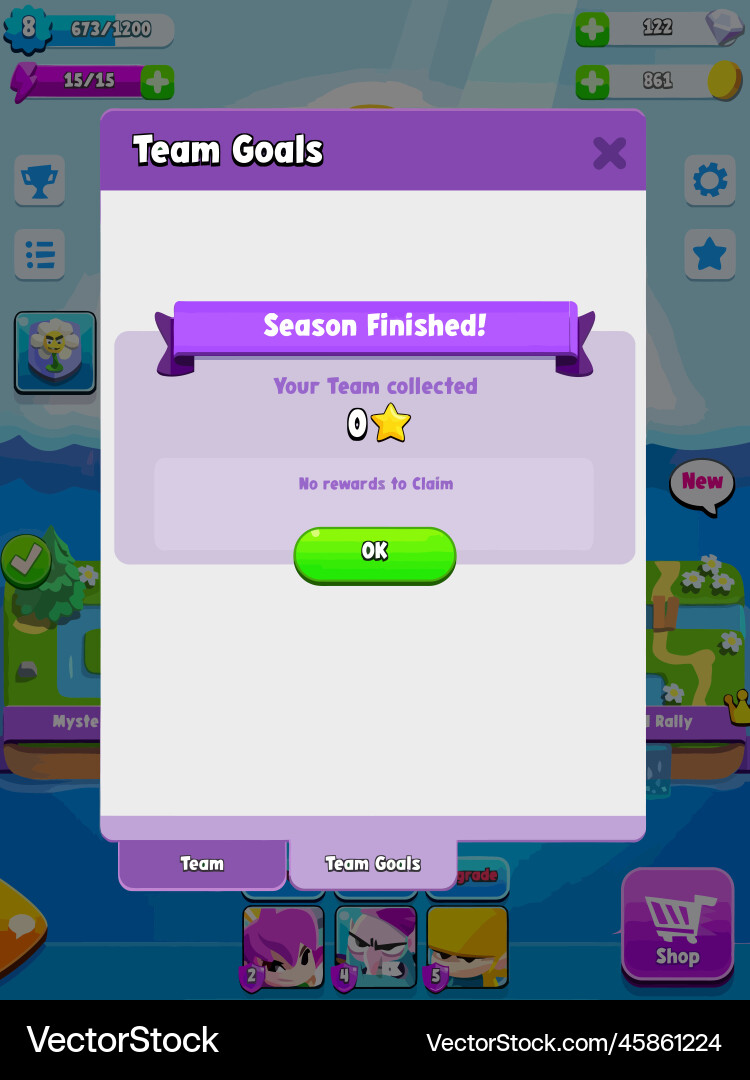Confirm with the green OK button
750x1080 pixels.
pos(375,555)
